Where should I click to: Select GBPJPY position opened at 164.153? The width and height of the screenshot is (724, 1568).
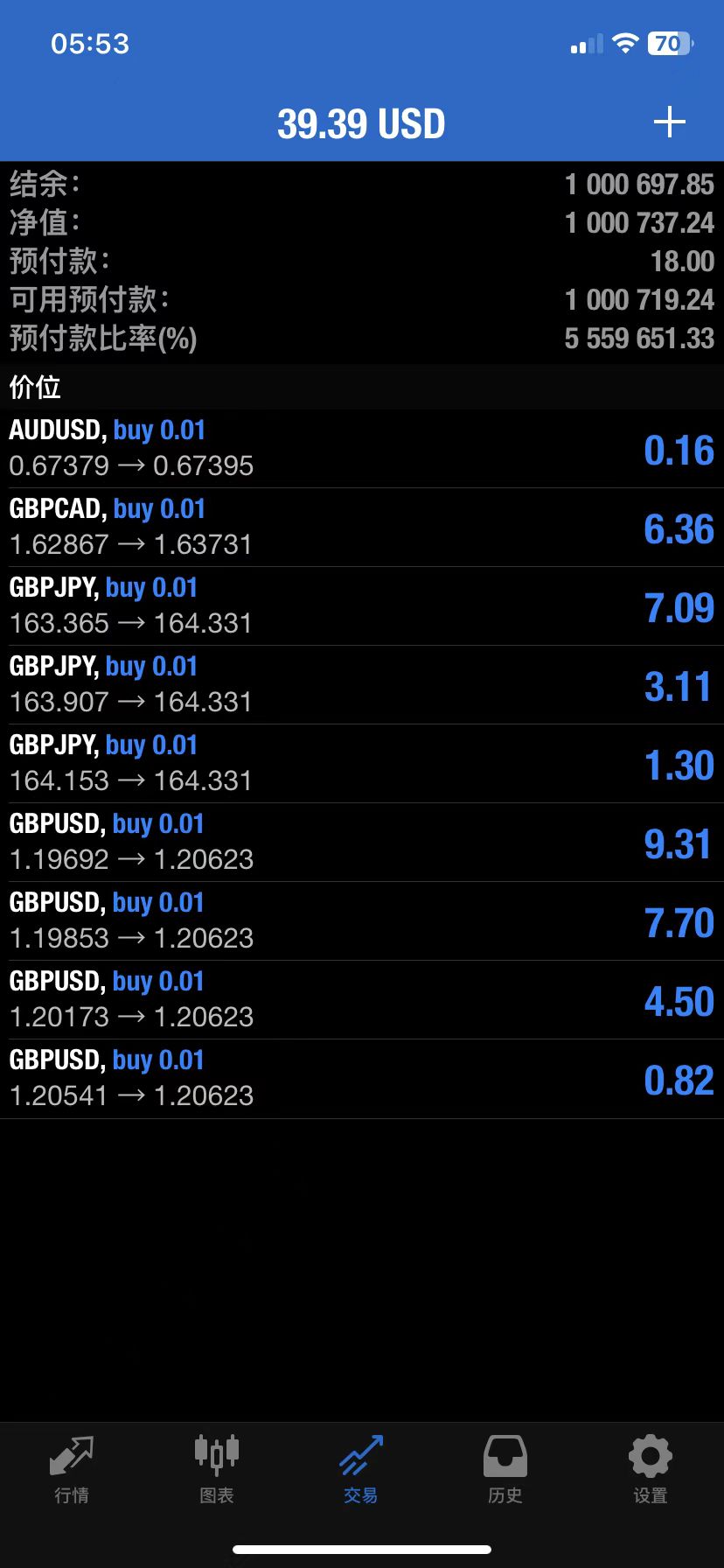361,763
